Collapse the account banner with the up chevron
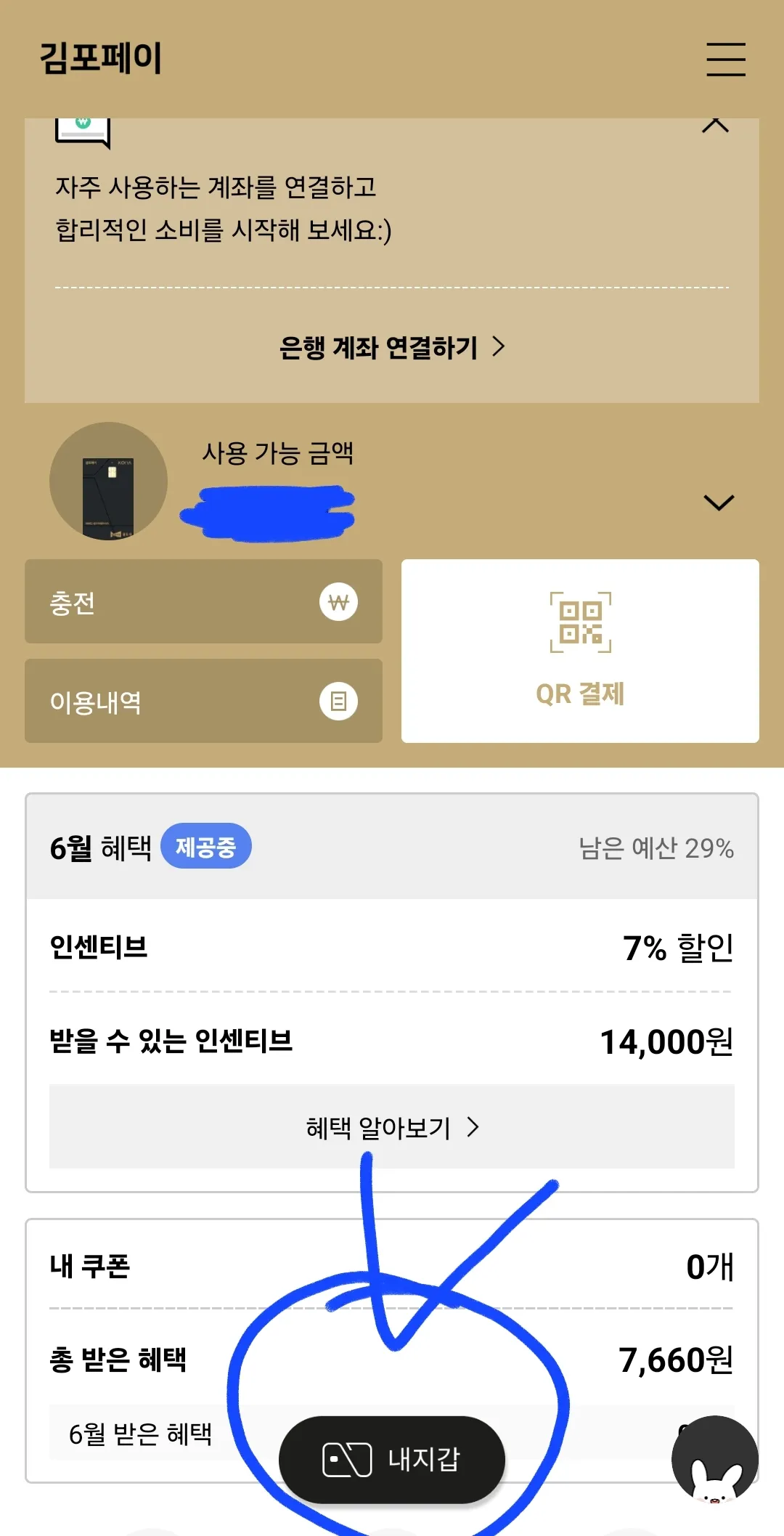Screen dimensions: 784x1536 point(715,125)
